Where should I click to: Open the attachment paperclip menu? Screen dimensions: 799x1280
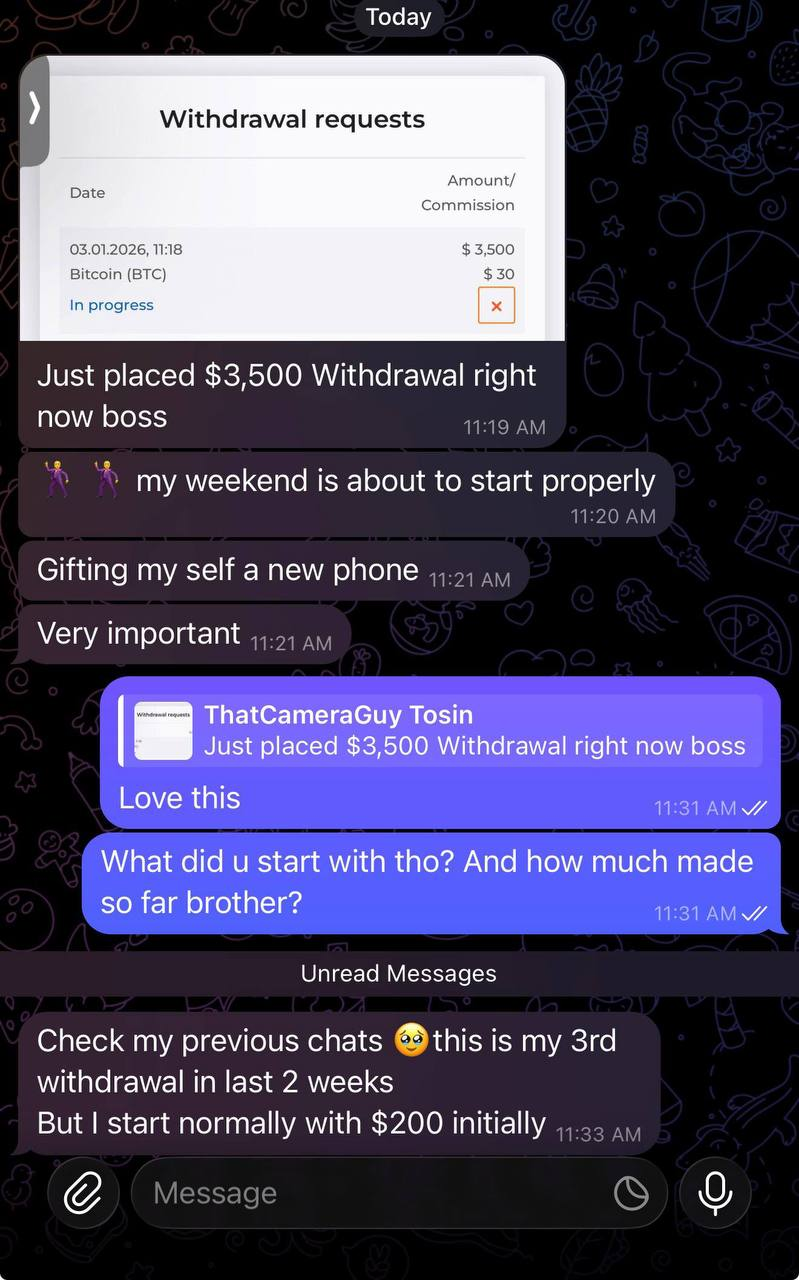pyautogui.click(x=83, y=1193)
